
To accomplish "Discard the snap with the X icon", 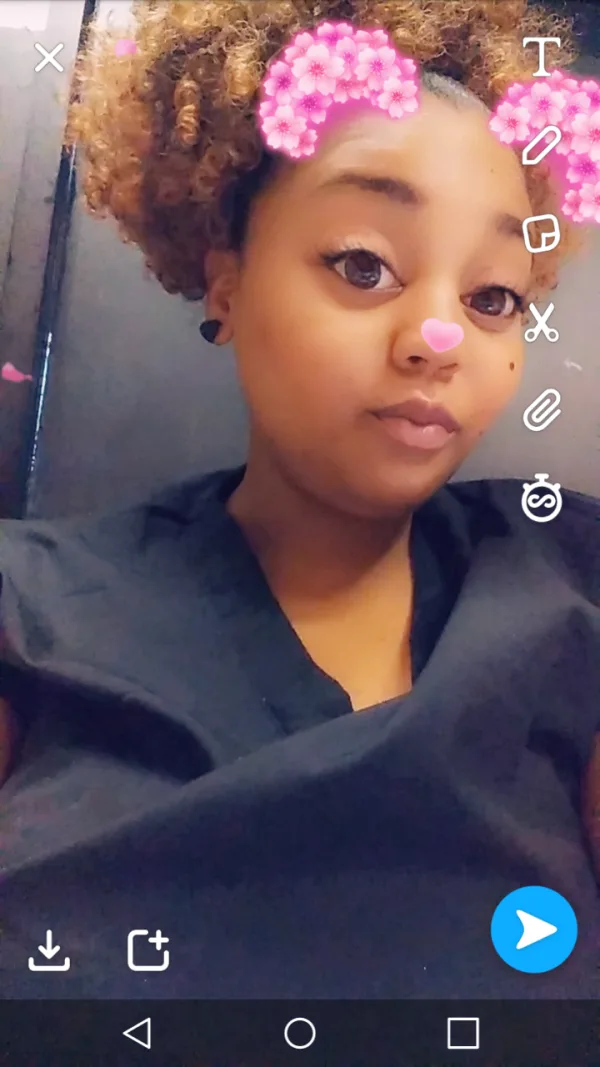I will 48,58.
